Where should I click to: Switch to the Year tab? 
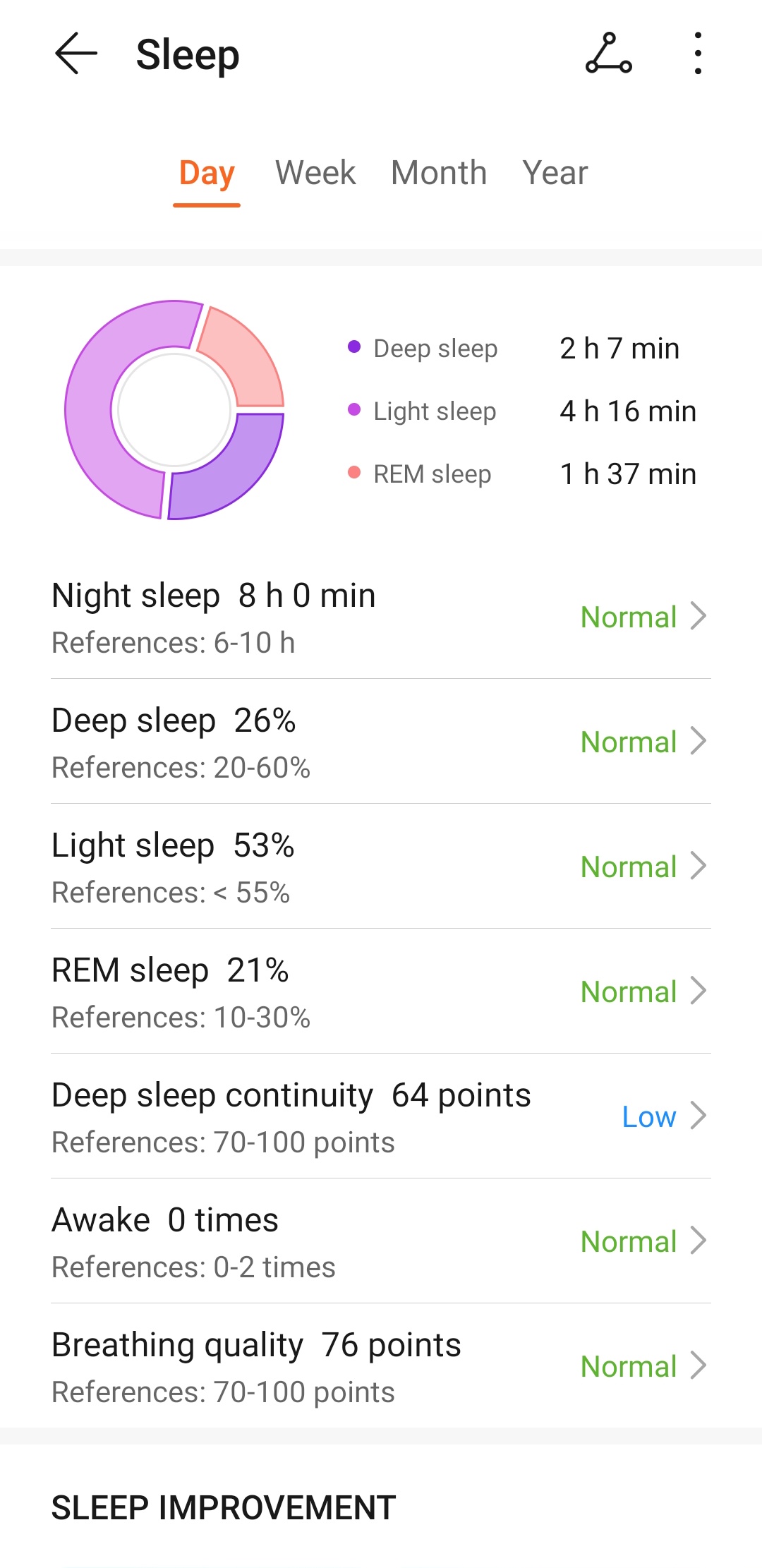coord(555,173)
